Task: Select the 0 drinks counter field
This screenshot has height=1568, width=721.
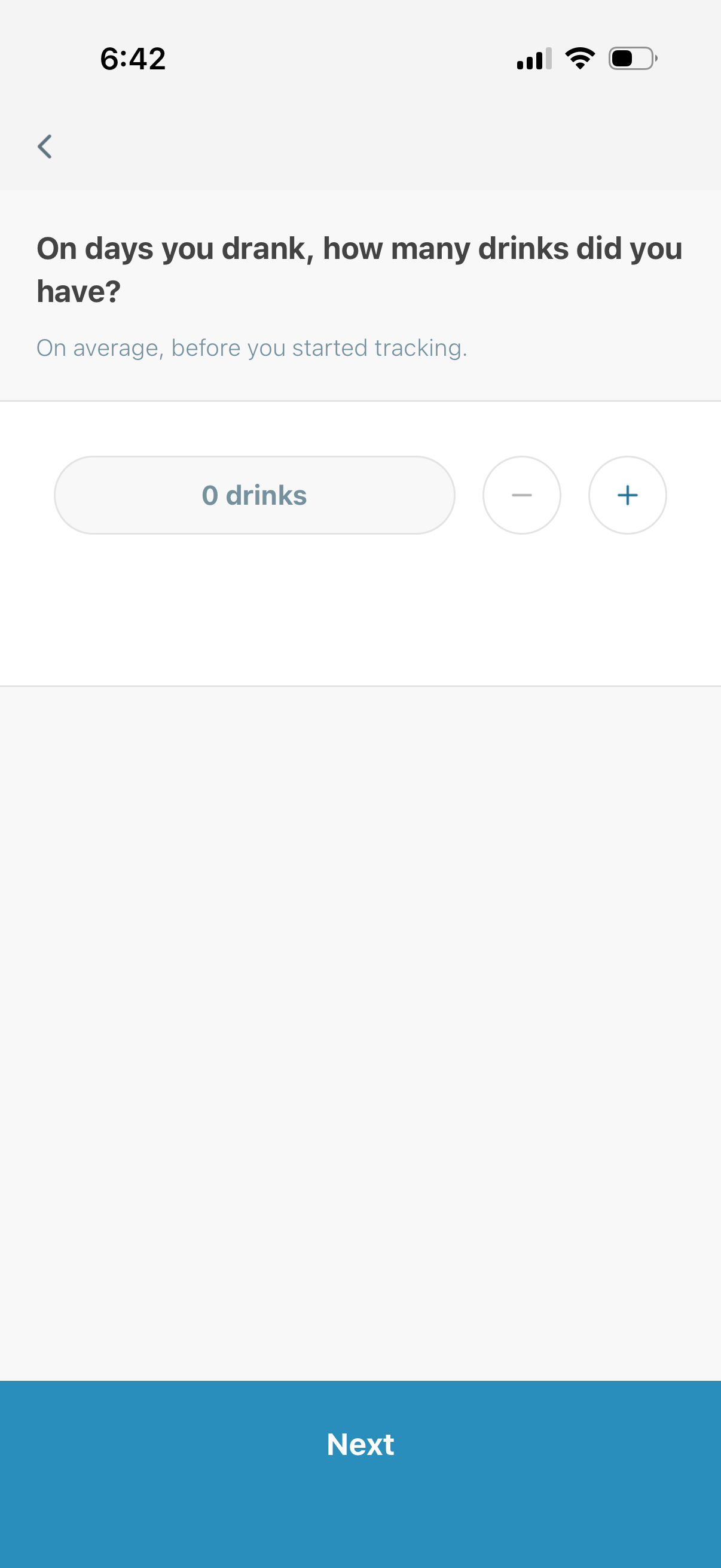Action: pyautogui.click(x=255, y=495)
